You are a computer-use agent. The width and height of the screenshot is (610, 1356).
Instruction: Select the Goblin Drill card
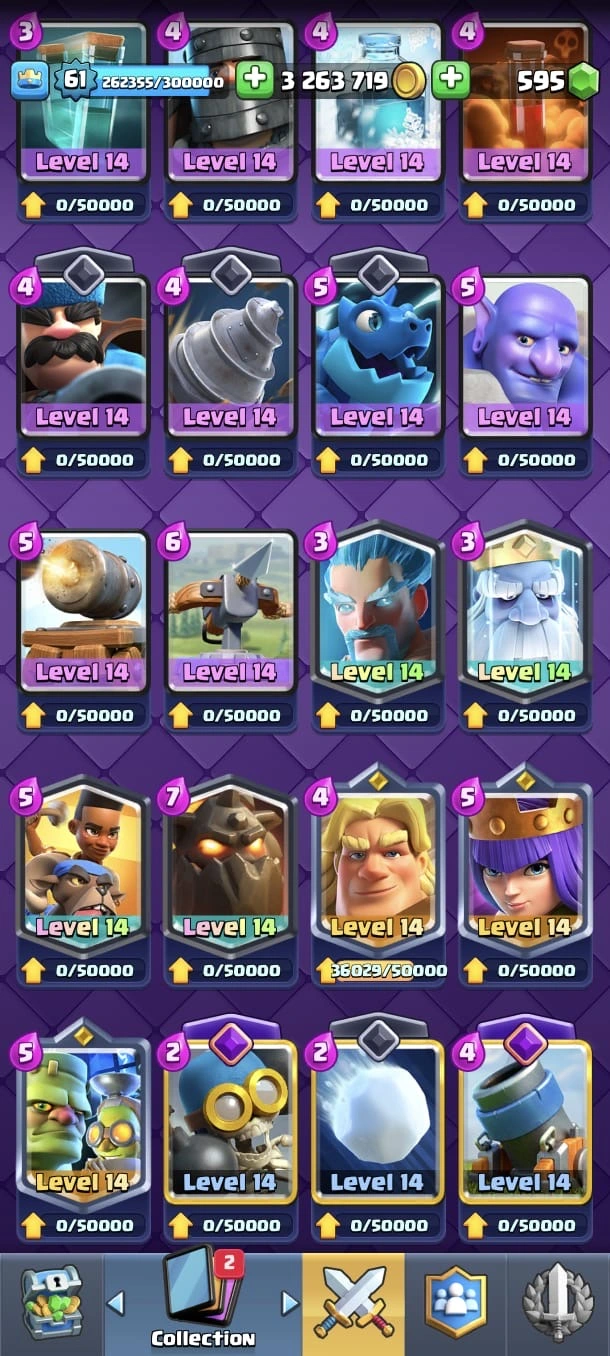[x=229, y=355]
